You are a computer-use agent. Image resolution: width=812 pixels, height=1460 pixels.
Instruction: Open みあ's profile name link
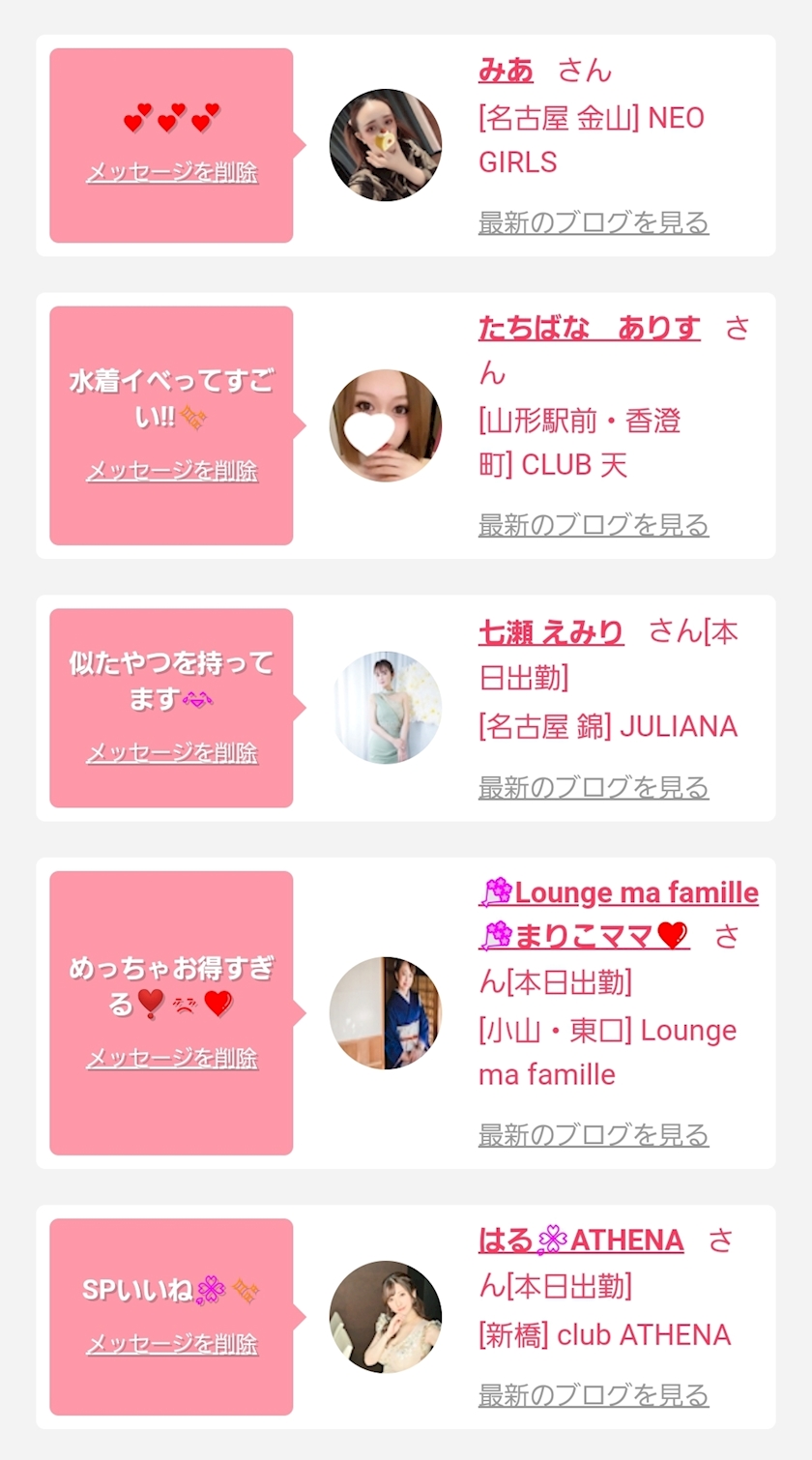point(506,70)
